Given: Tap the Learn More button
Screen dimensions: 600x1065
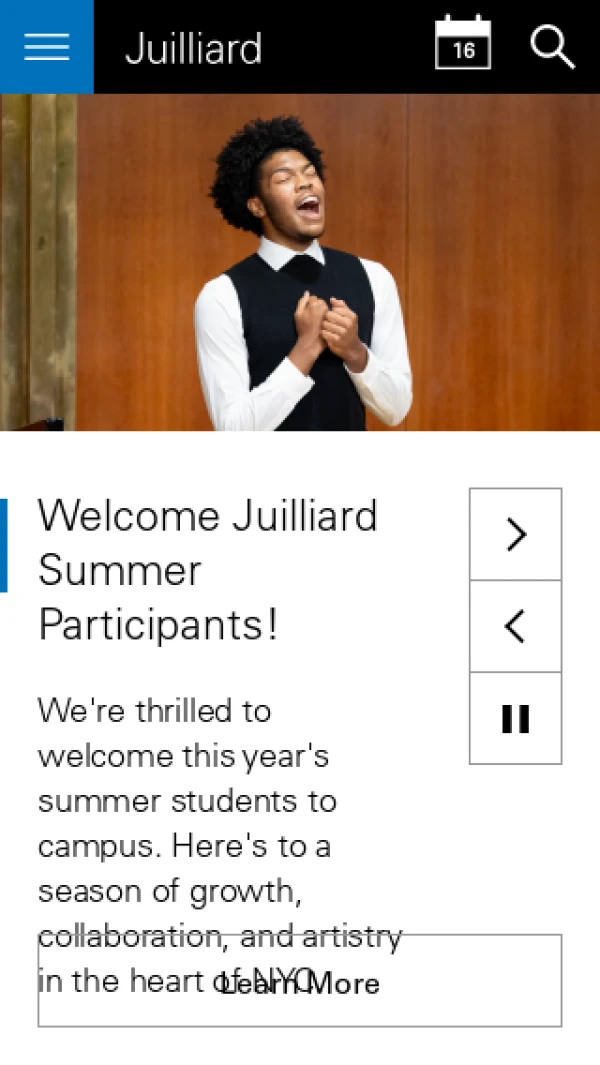Looking at the screenshot, I should pyautogui.click(x=299, y=982).
